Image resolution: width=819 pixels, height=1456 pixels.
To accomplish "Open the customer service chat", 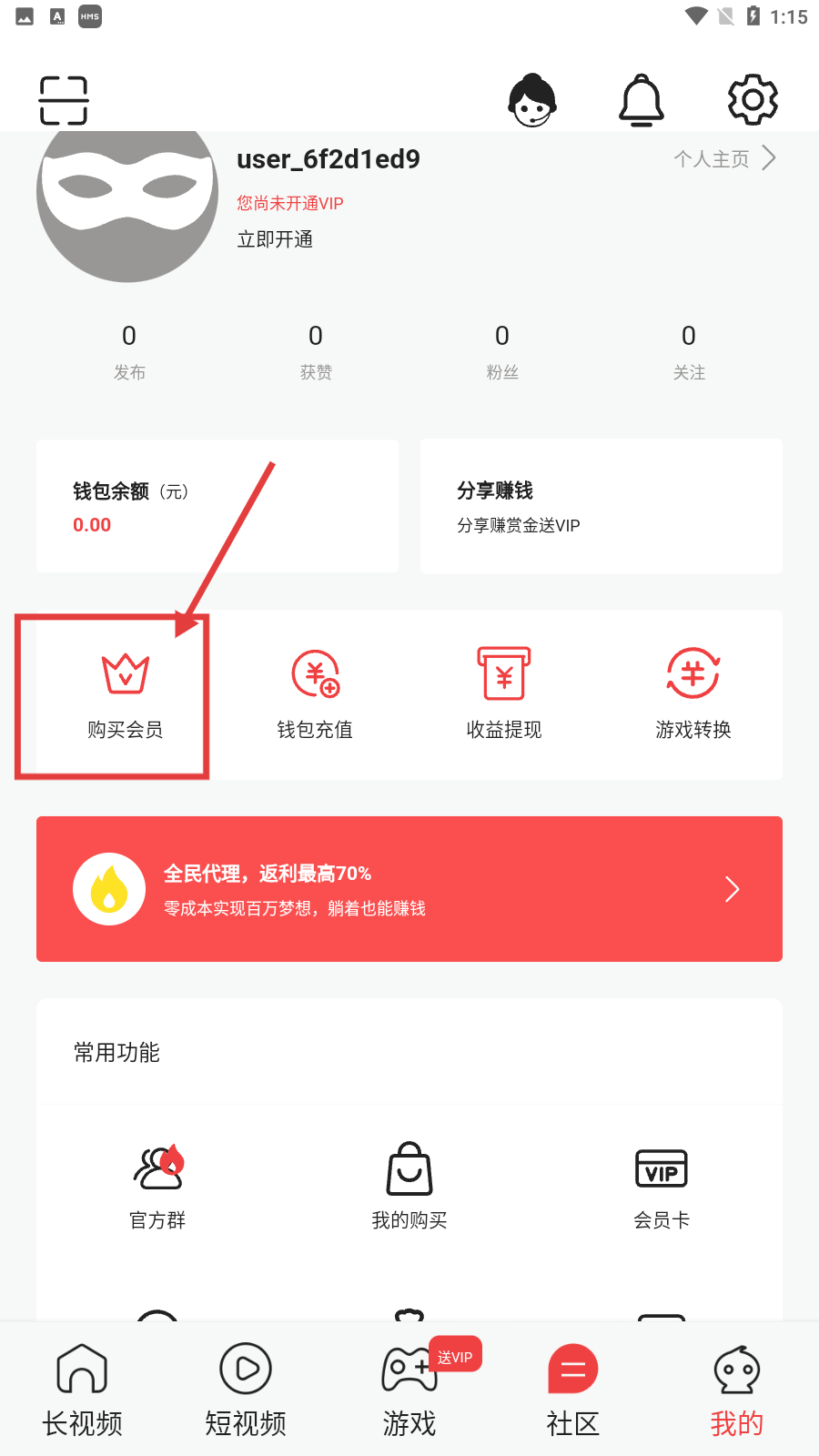I will click(x=532, y=99).
